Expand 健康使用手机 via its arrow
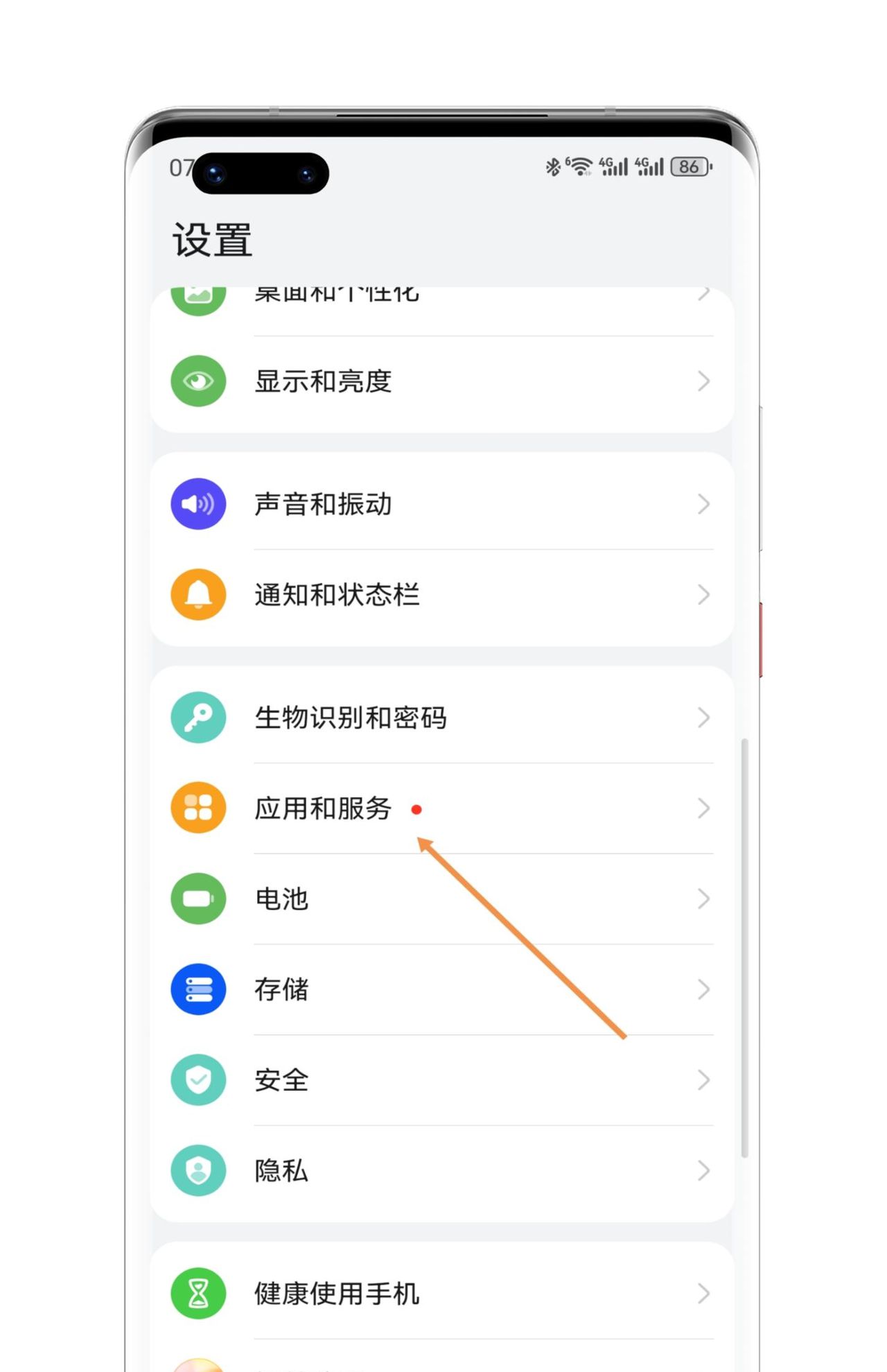This screenshot has height=1372, width=887. pyautogui.click(x=703, y=1292)
